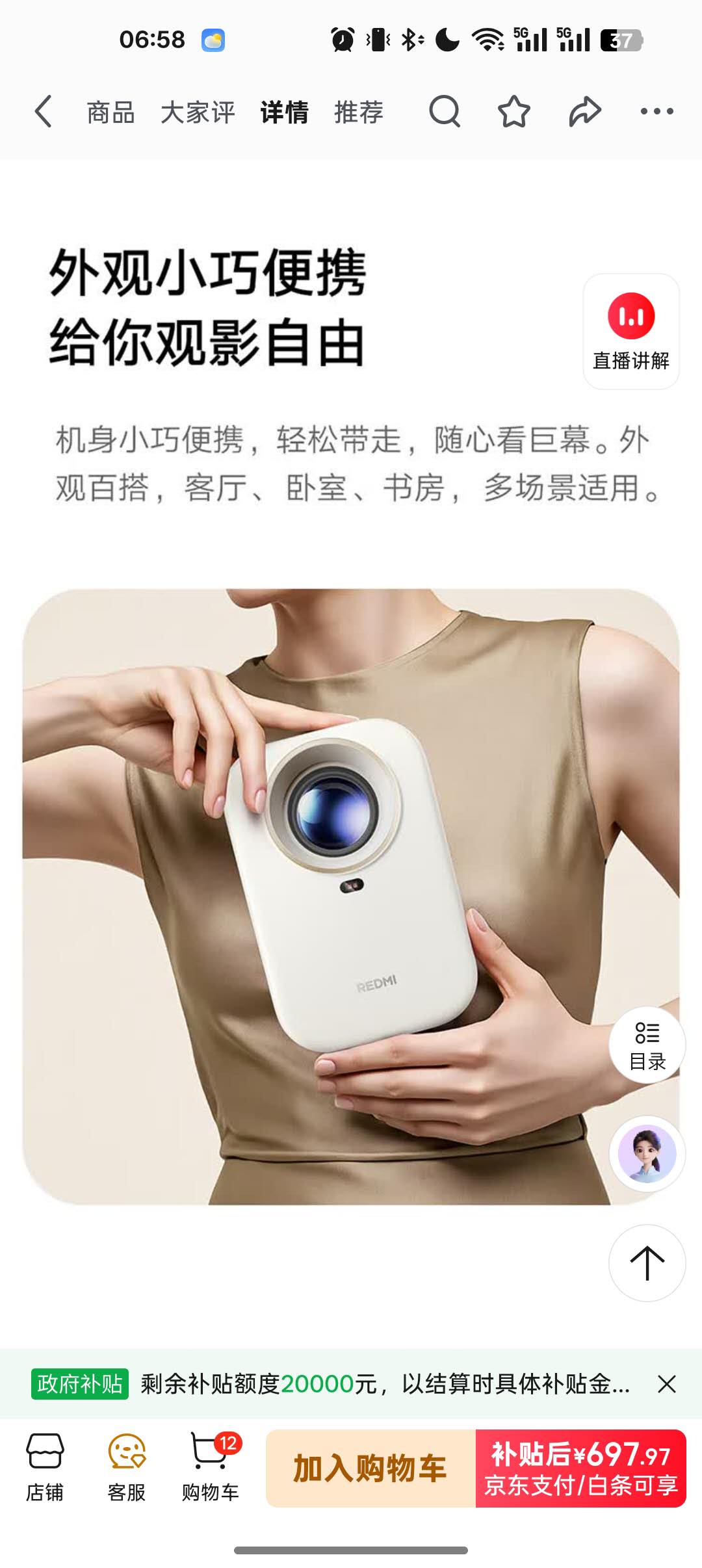This screenshot has width=702, height=1568.
Task: Open the 直播讲解 live stream
Action: coord(631,332)
